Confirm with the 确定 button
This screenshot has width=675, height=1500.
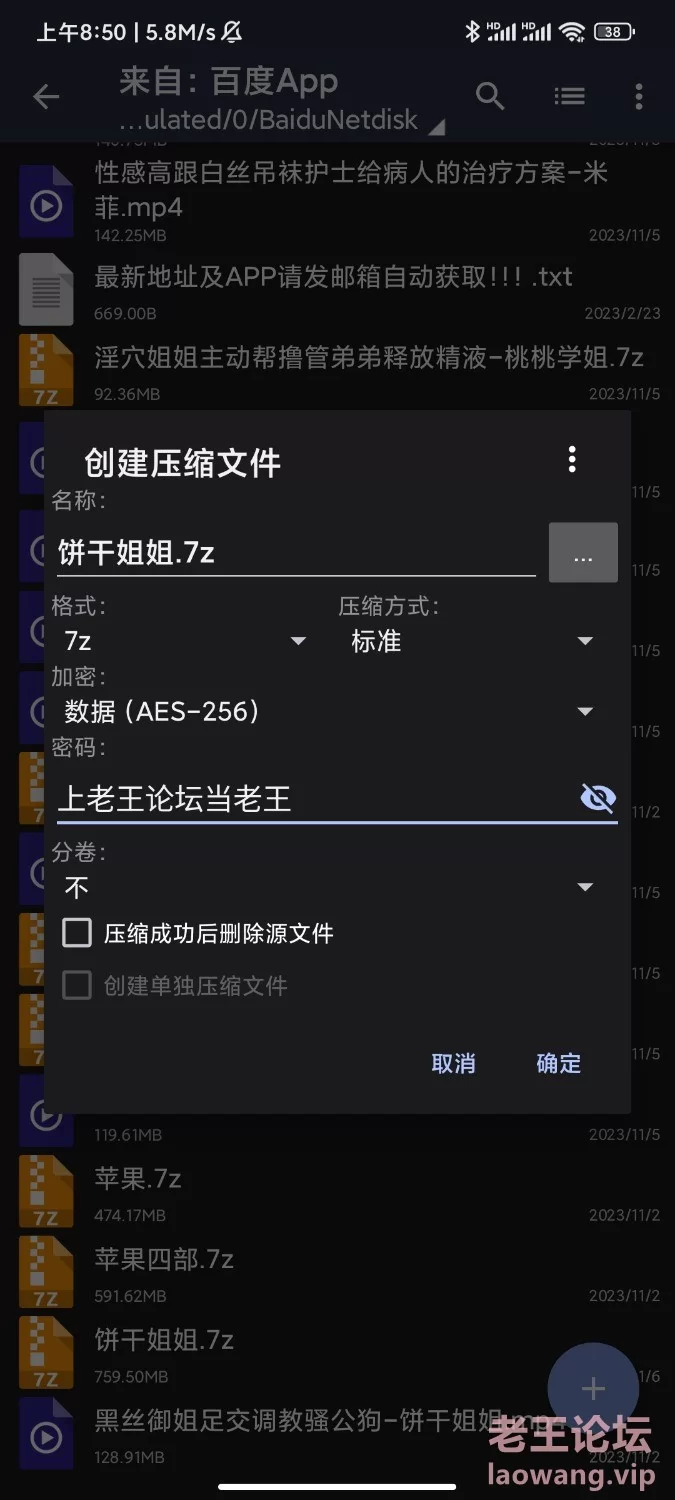click(558, 1064)
